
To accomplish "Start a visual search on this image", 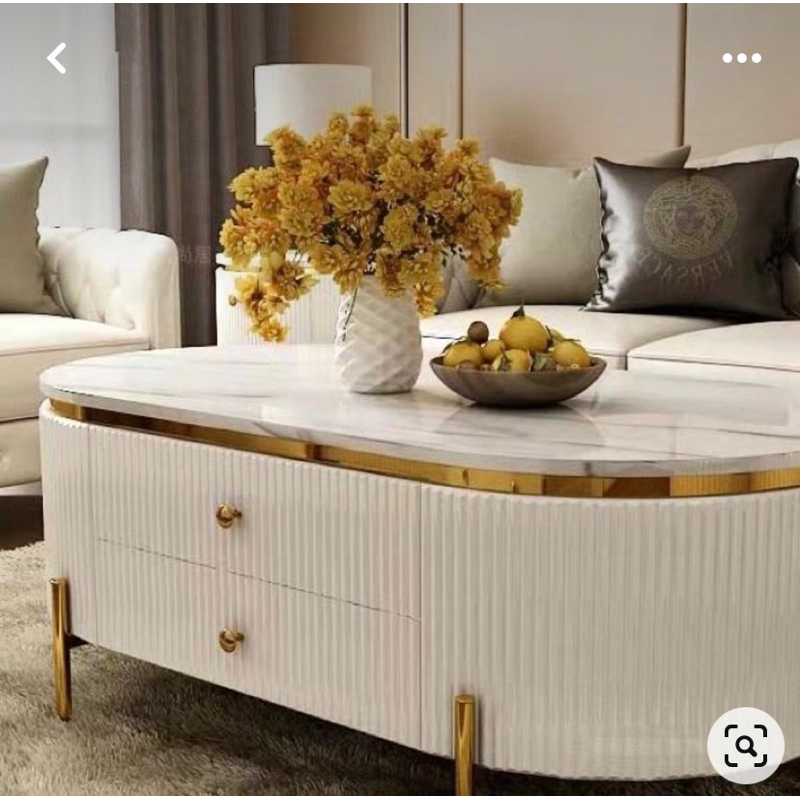I will pyautogui.click(x=745, y=745).
